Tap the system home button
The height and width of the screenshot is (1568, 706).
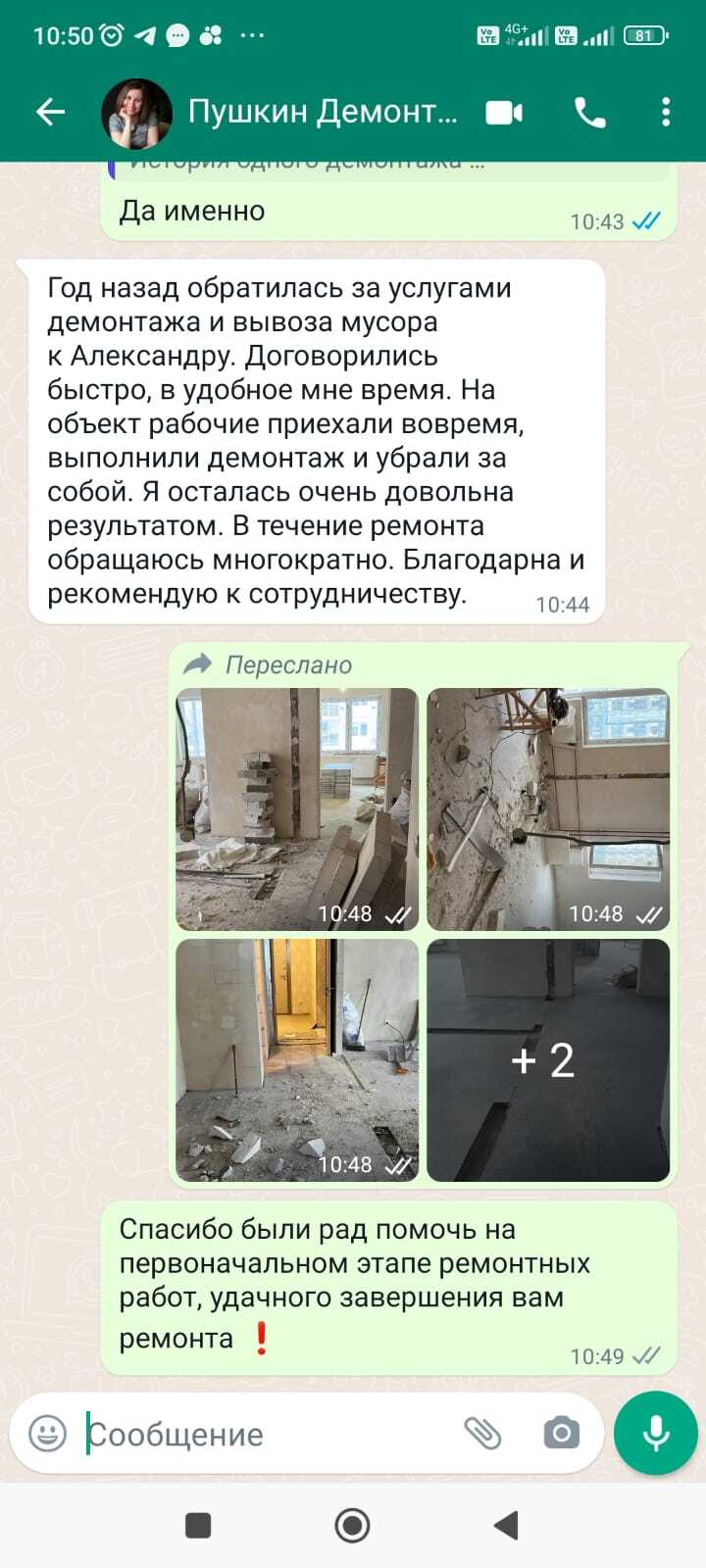tap(352, 1525)
